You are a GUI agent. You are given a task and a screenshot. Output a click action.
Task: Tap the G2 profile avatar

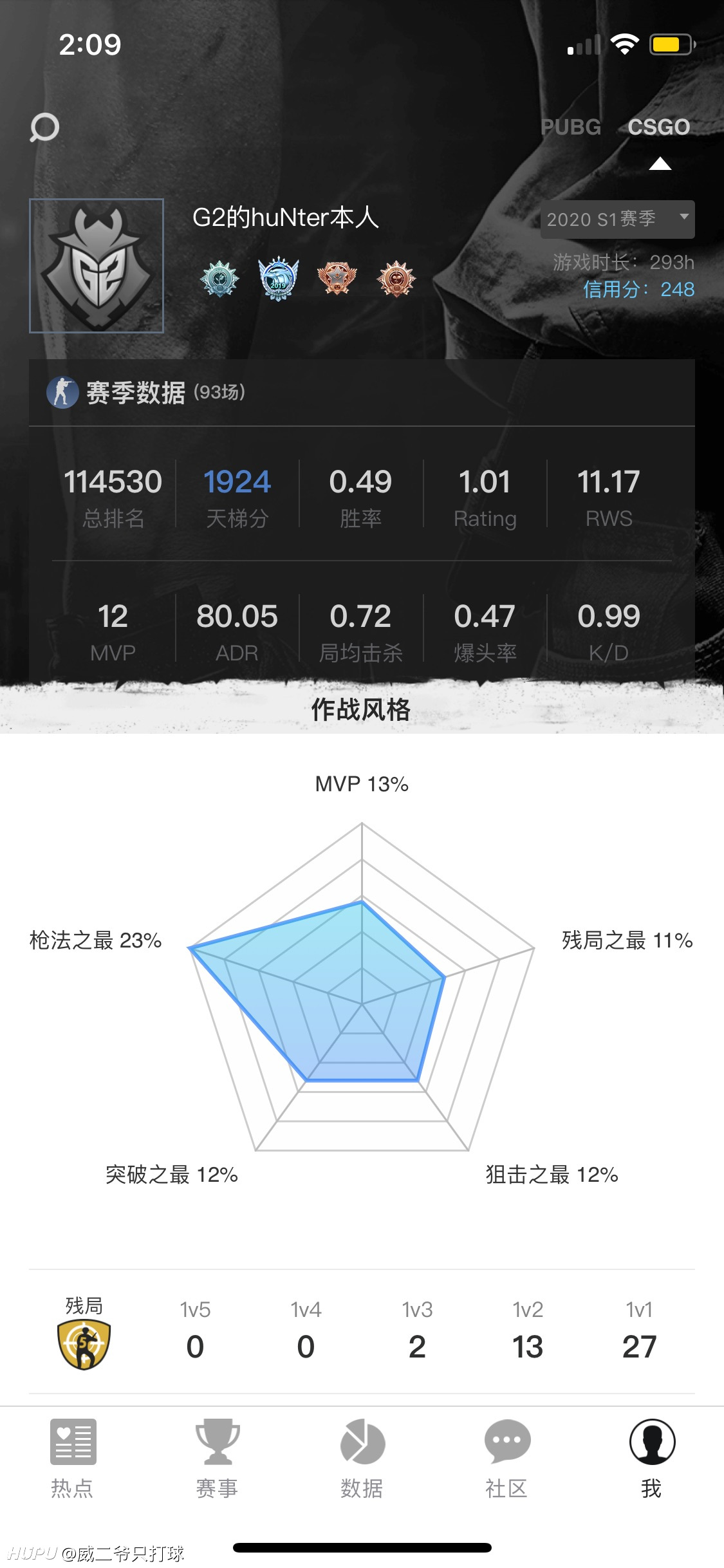click(97, 266)
